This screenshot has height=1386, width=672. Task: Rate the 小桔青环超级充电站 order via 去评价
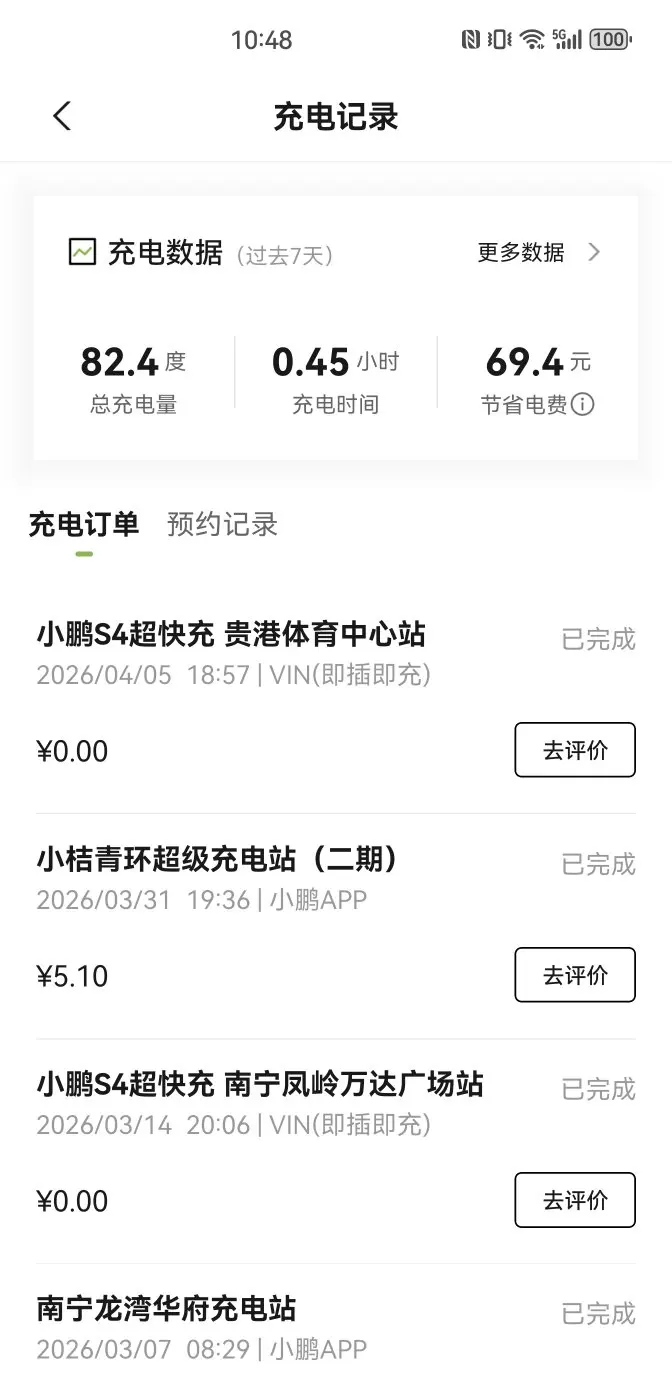(574, 975)
